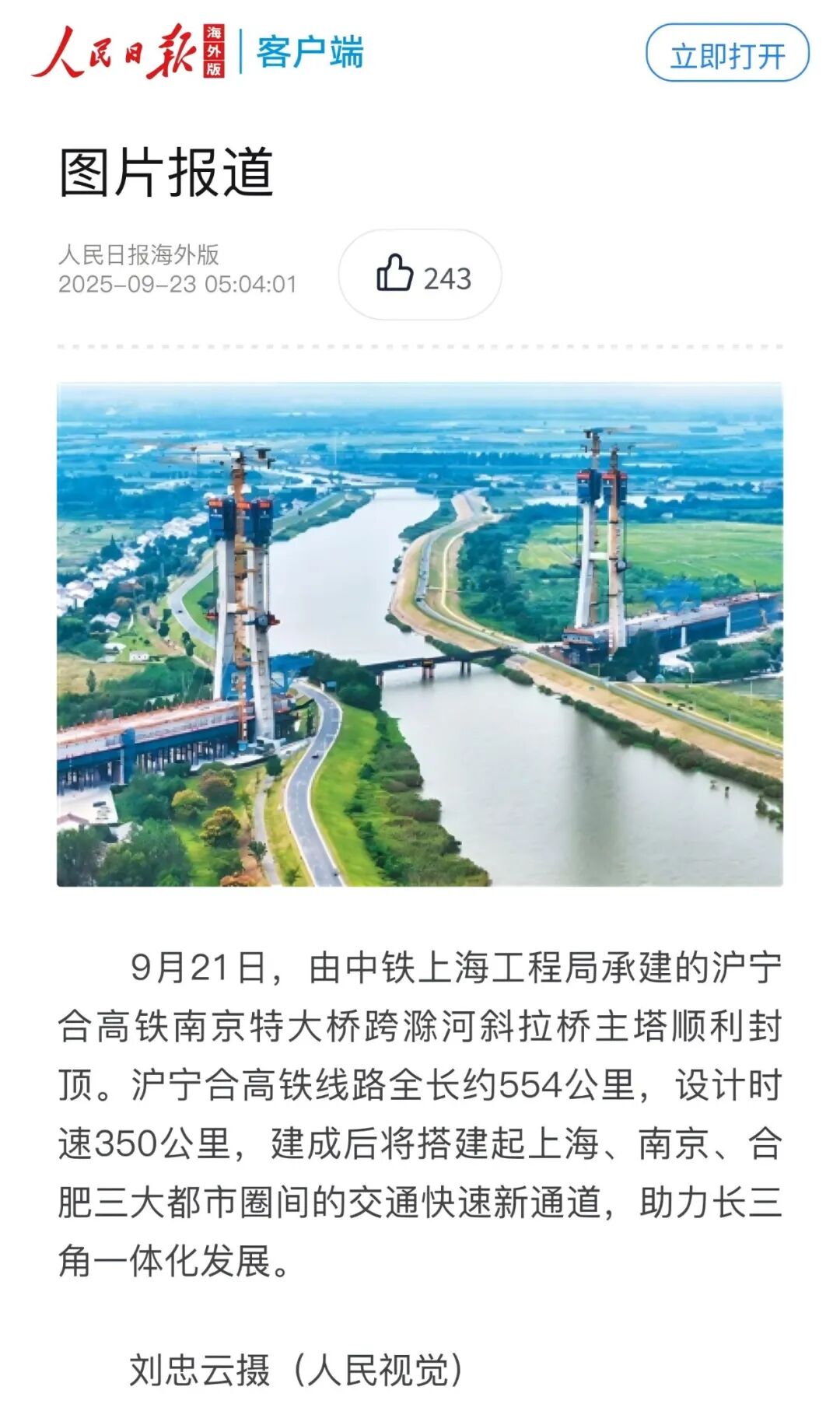840x1418 pixels.
Task: Like the article with 243 likes
Action: click(420, 275)
